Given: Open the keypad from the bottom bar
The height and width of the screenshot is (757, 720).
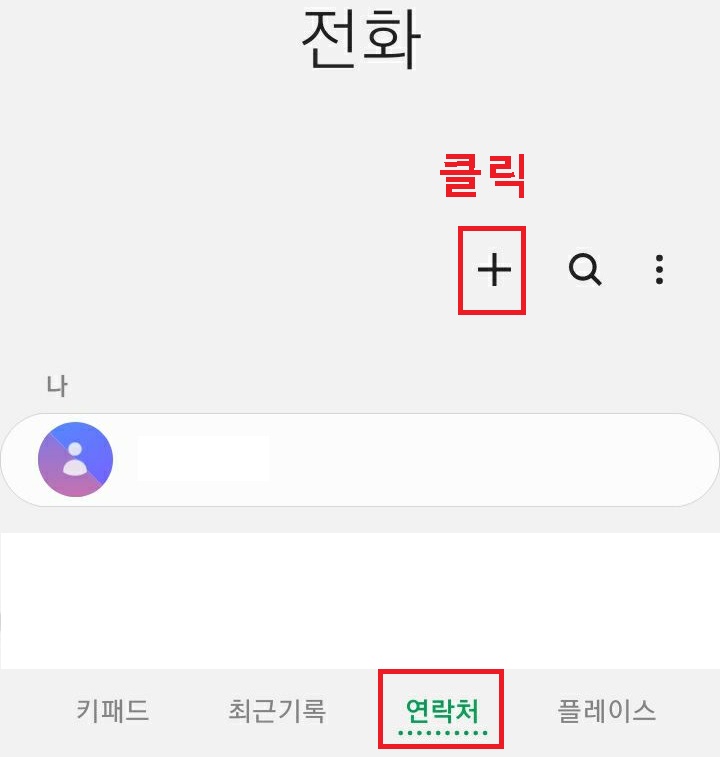Looking at the screenshot, I should tap(112, 710).
